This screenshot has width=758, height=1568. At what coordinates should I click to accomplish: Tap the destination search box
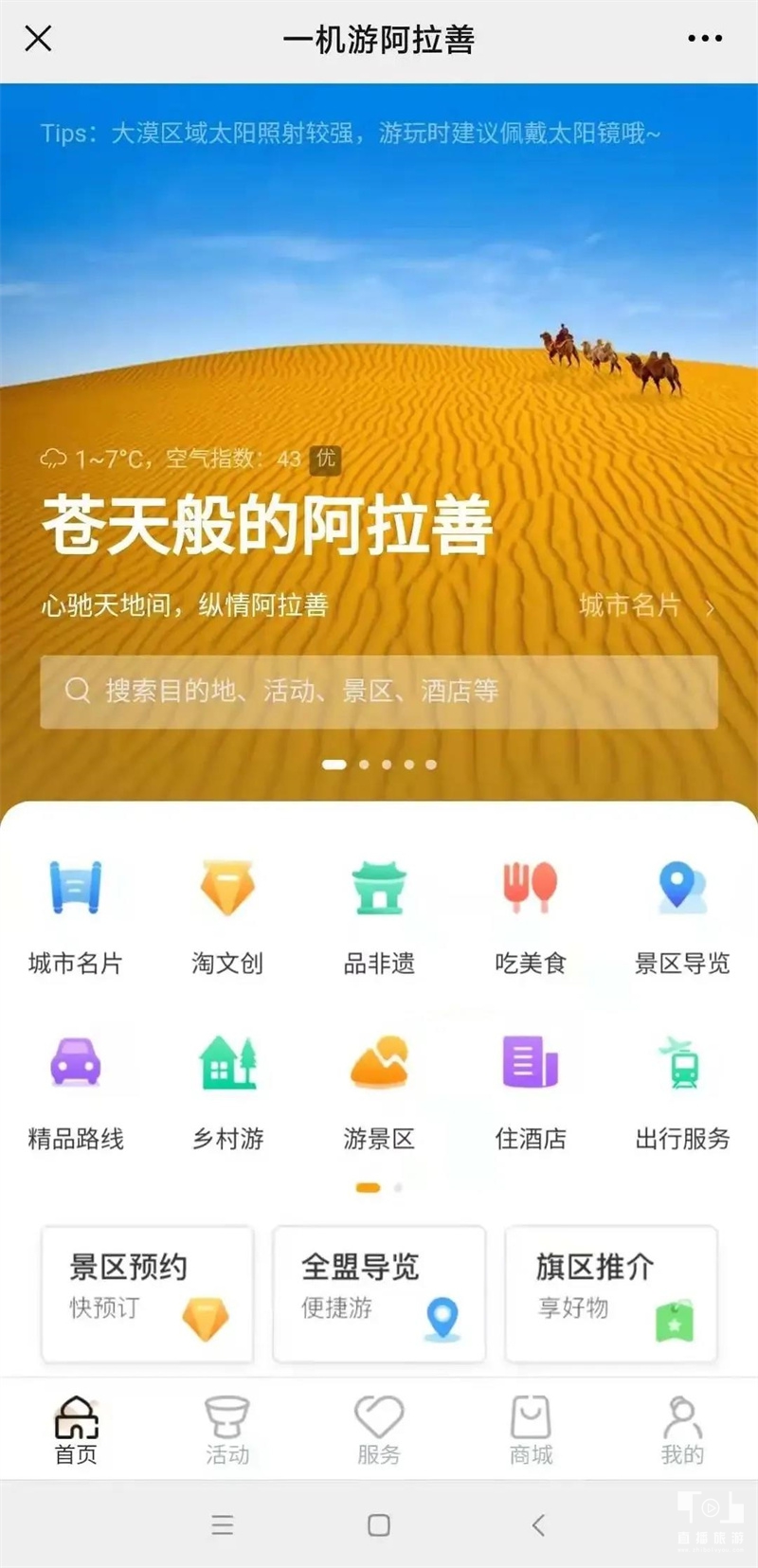(x=379, y=691)
